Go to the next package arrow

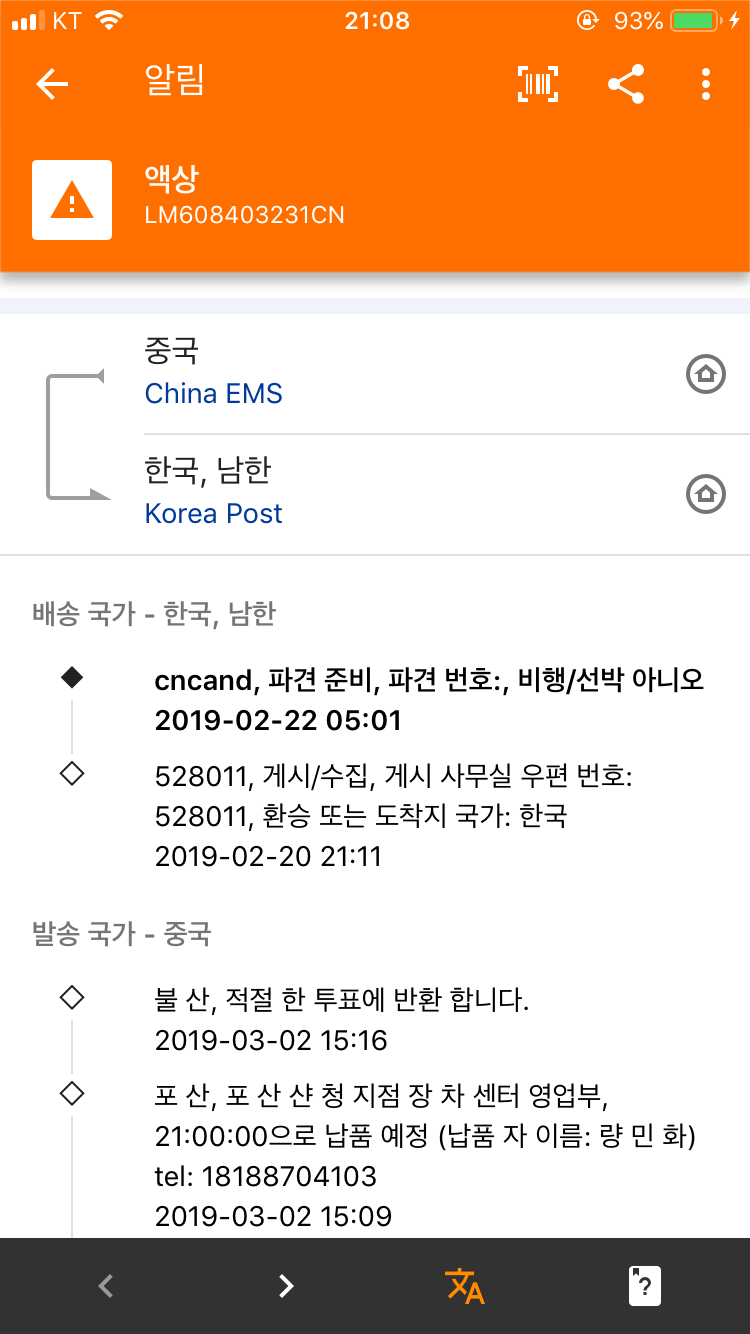(x=286, y=1286)
